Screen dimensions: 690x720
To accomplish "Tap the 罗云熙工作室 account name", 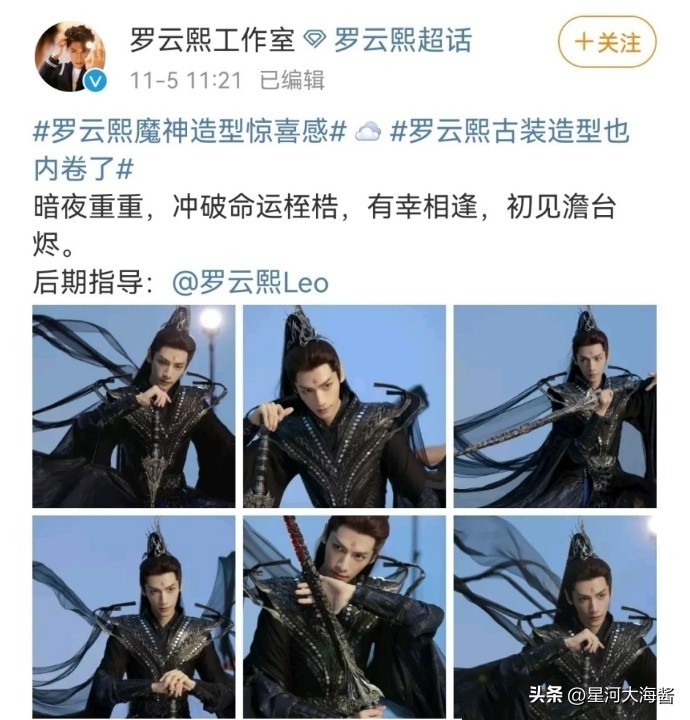I will pos(212,40).
